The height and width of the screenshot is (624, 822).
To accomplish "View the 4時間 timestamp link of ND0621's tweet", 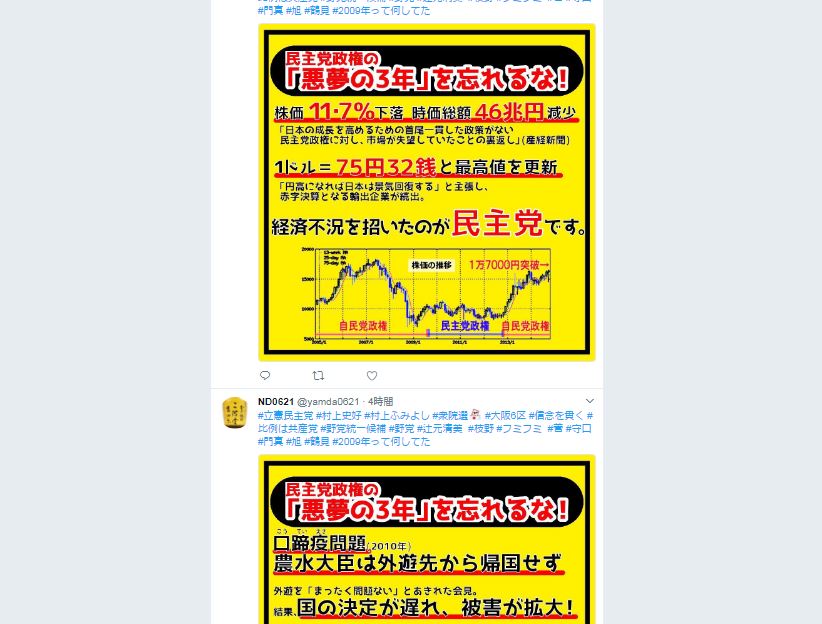I will (380, 402).
